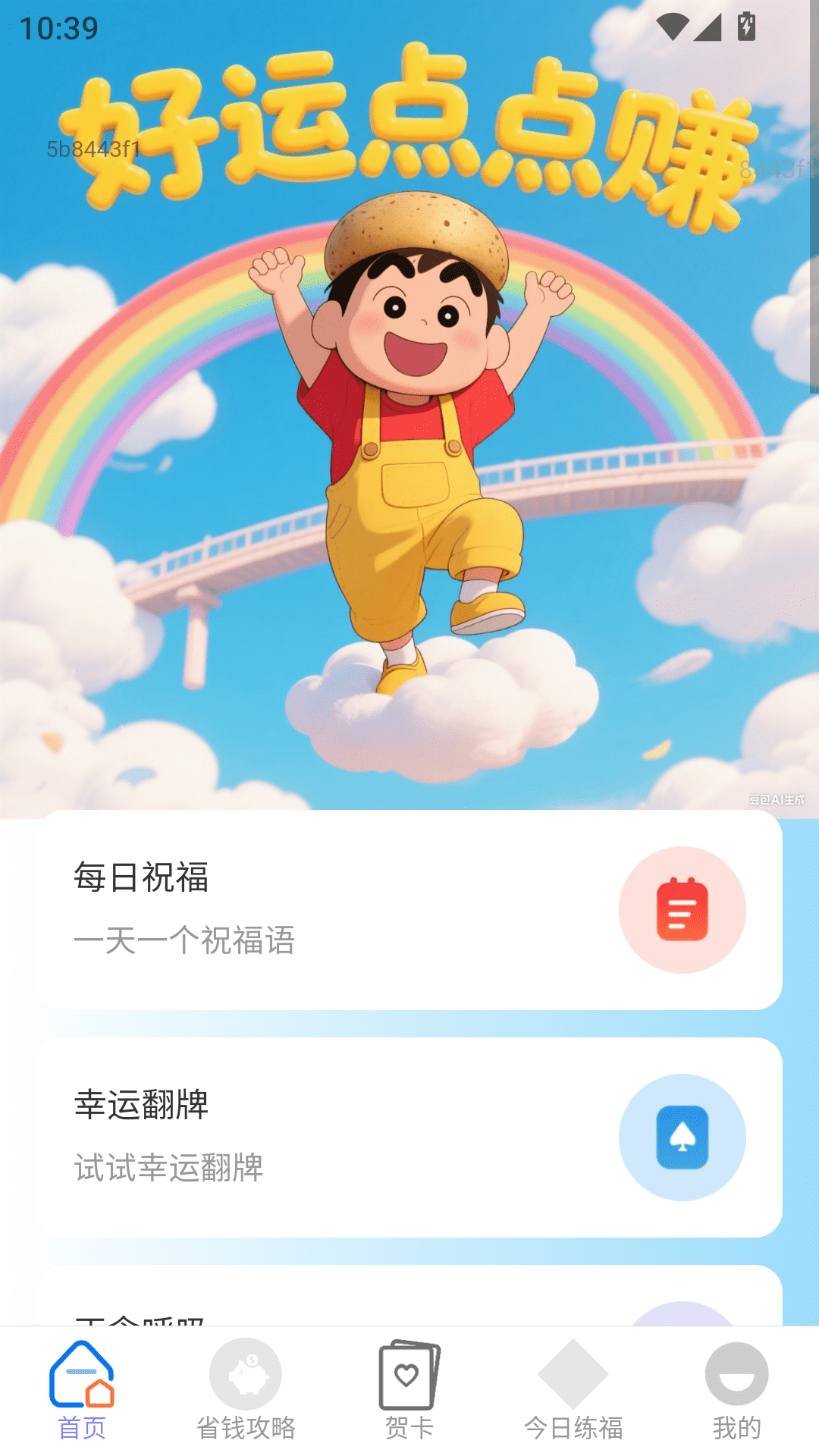Screen dimensions: 819x1456
Task: Tap the blue spade icon on 幸运翻牌 card
Action: 681,1137
